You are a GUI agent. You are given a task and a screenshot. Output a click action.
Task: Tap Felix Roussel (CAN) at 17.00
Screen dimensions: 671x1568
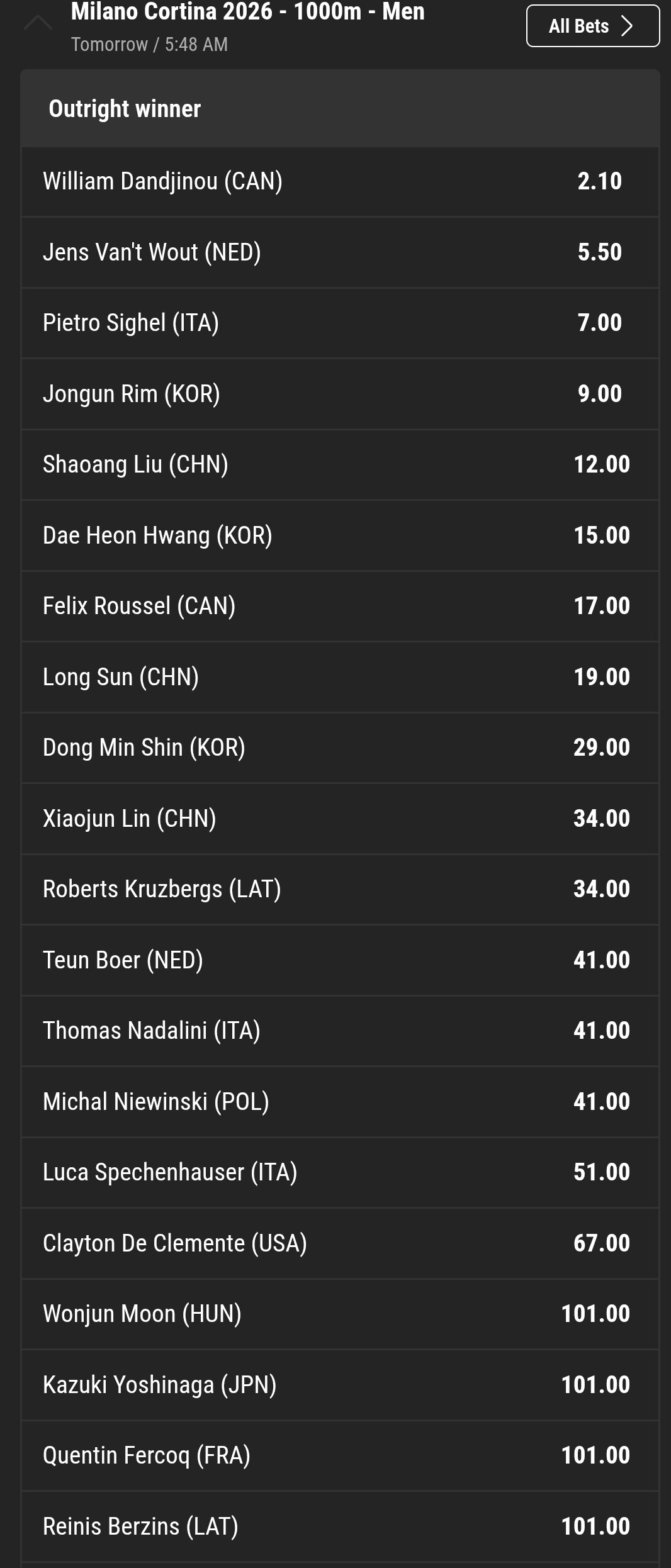coord(340,607)
